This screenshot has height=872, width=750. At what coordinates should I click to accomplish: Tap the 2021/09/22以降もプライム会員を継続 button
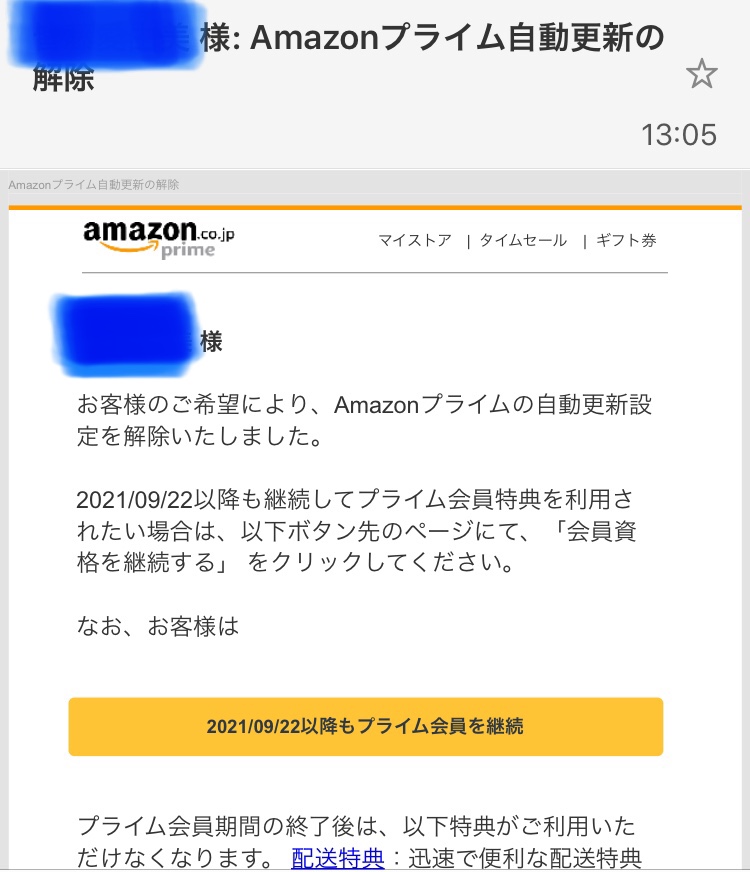(365, 726)
